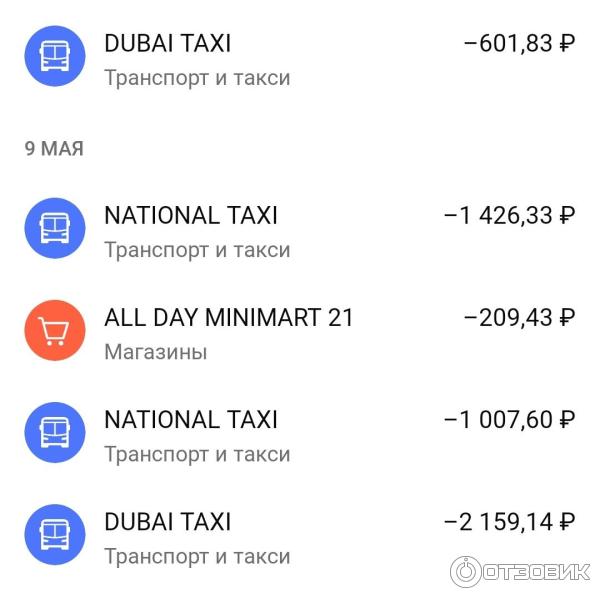The width and height of the screenshot is (600, 598).
Task: View the NATIONAL TAXI payment of −1 426,33 ₽
Action: (x=300, y=231)
